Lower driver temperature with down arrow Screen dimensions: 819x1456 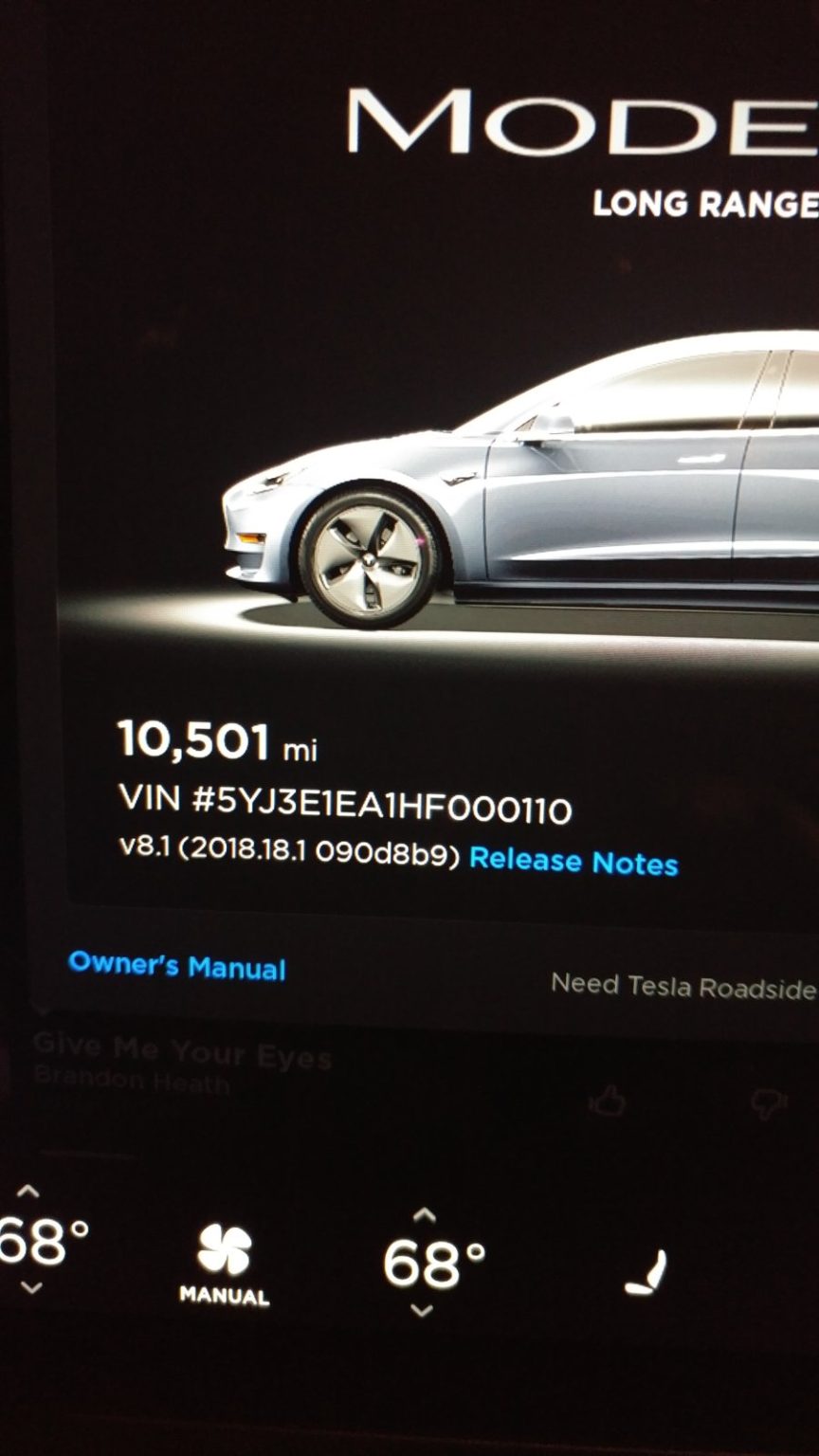[x=30, y=1287]
